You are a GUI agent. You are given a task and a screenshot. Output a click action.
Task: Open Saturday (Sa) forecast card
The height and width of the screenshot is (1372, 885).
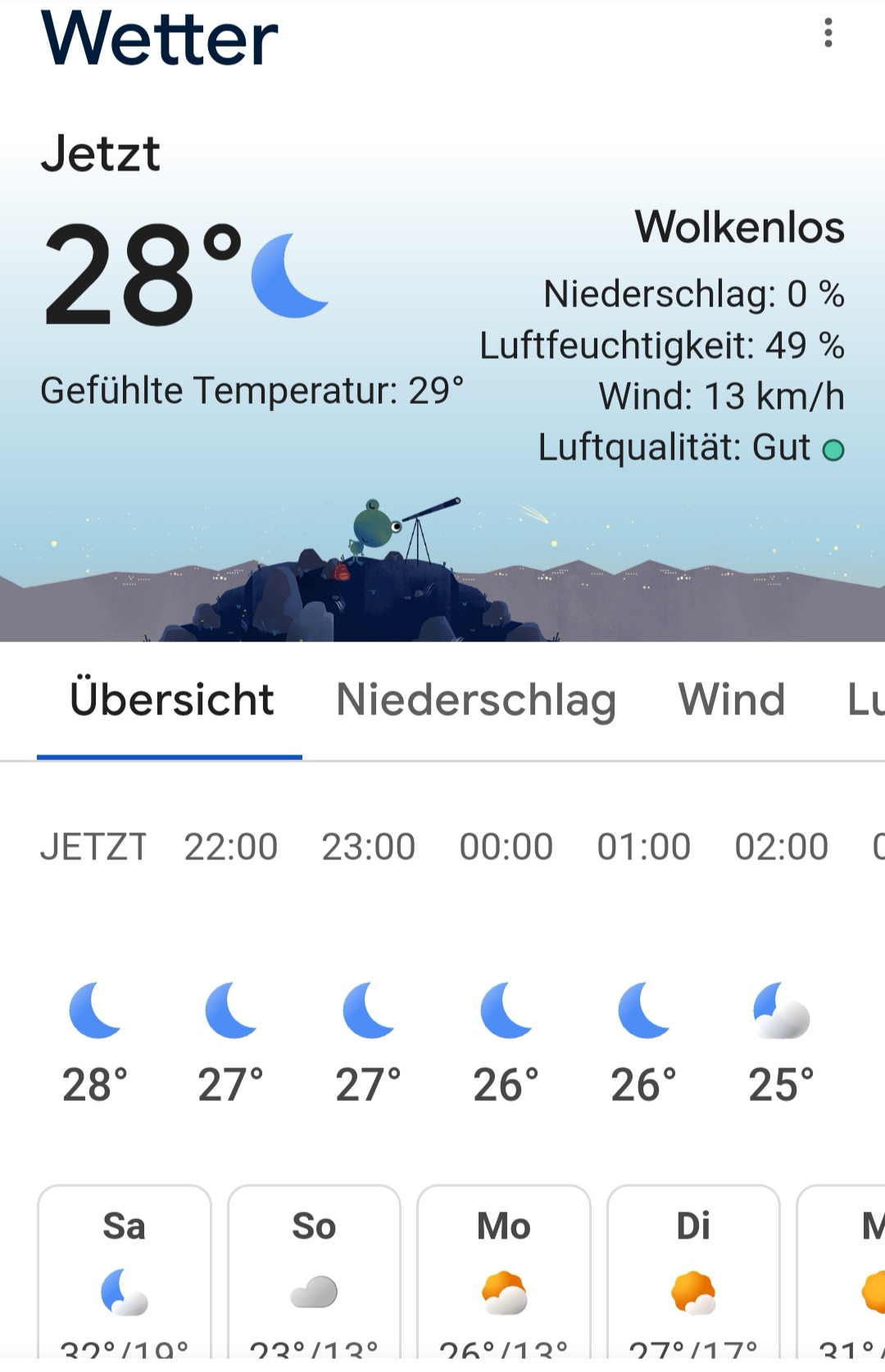click(x=125, y=1274)
